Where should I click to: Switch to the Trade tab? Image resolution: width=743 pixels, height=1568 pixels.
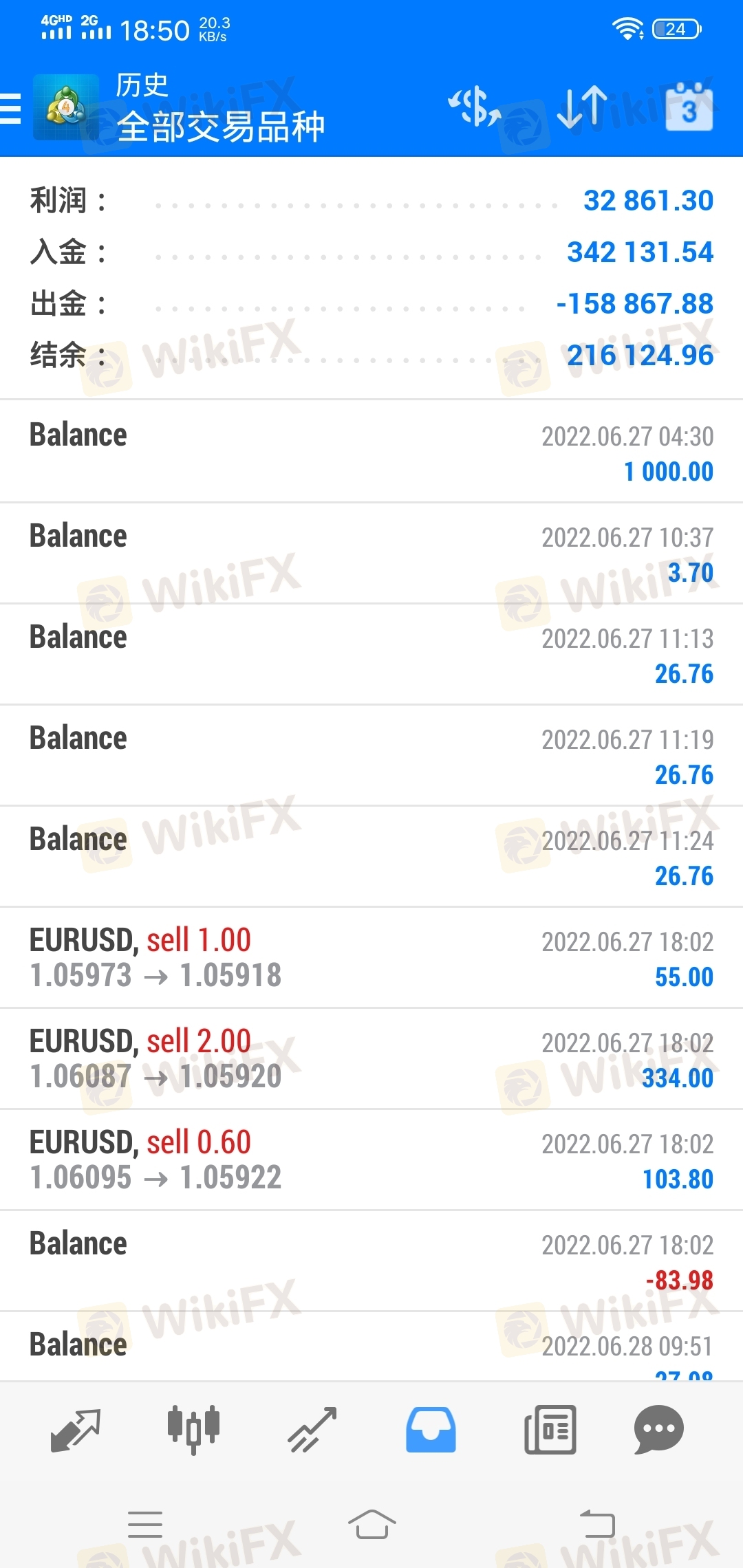click(x=312, y=1430)
